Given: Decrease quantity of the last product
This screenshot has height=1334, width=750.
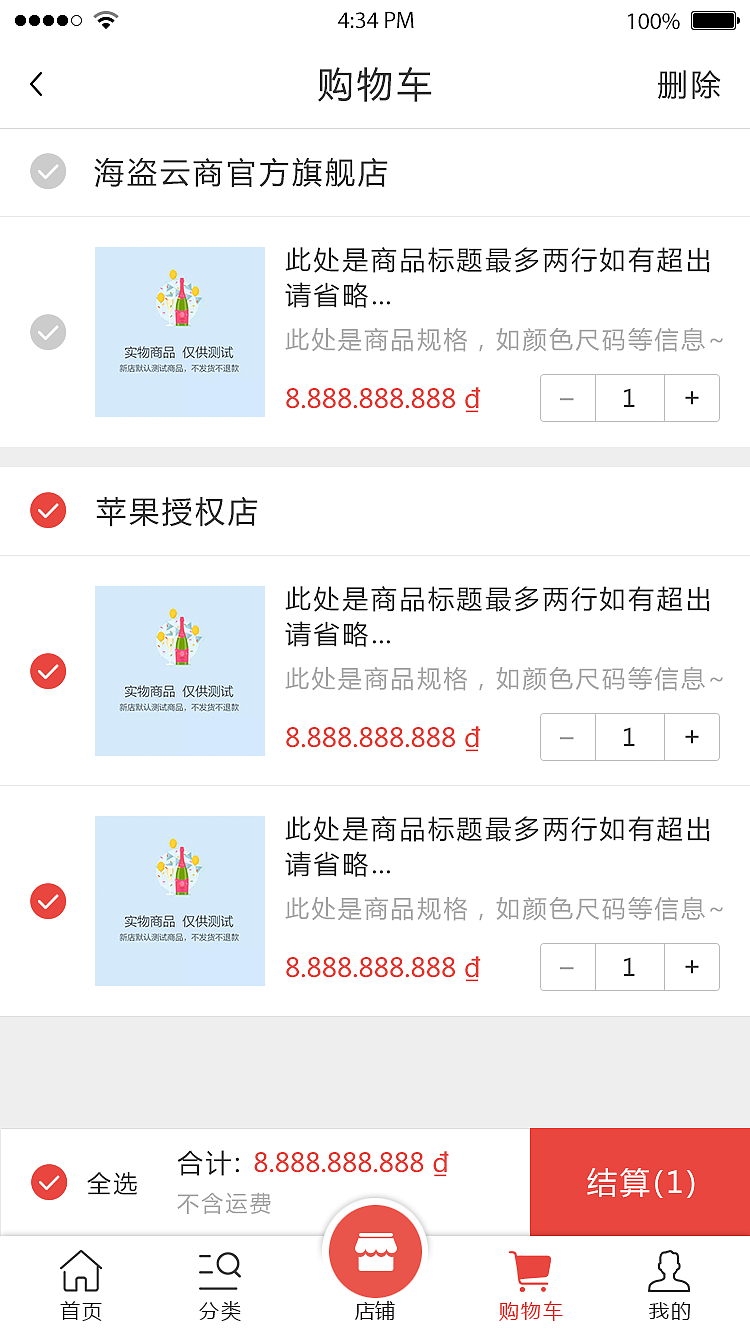Looking at the screenshot, I should click(568, 967).
